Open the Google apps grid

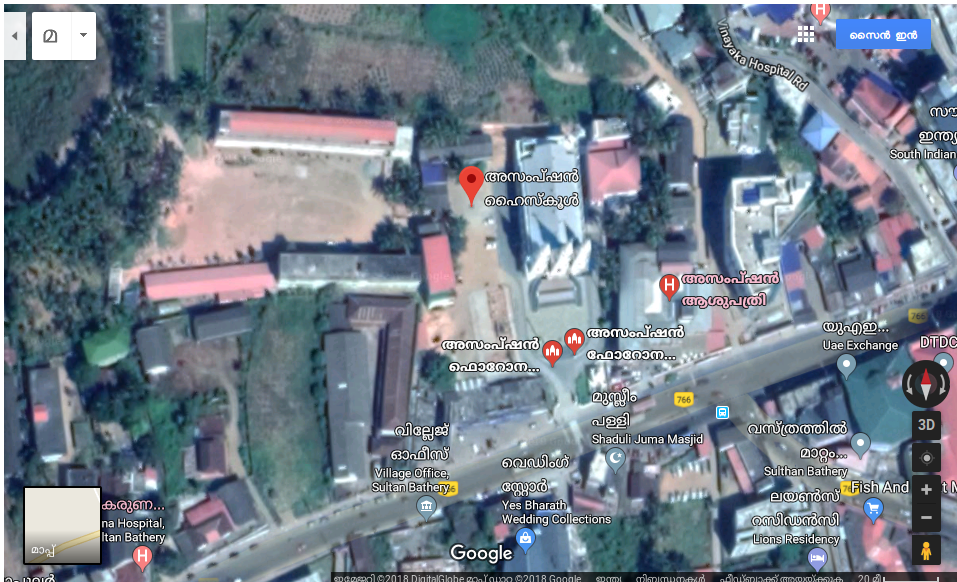tap(806, 34)
